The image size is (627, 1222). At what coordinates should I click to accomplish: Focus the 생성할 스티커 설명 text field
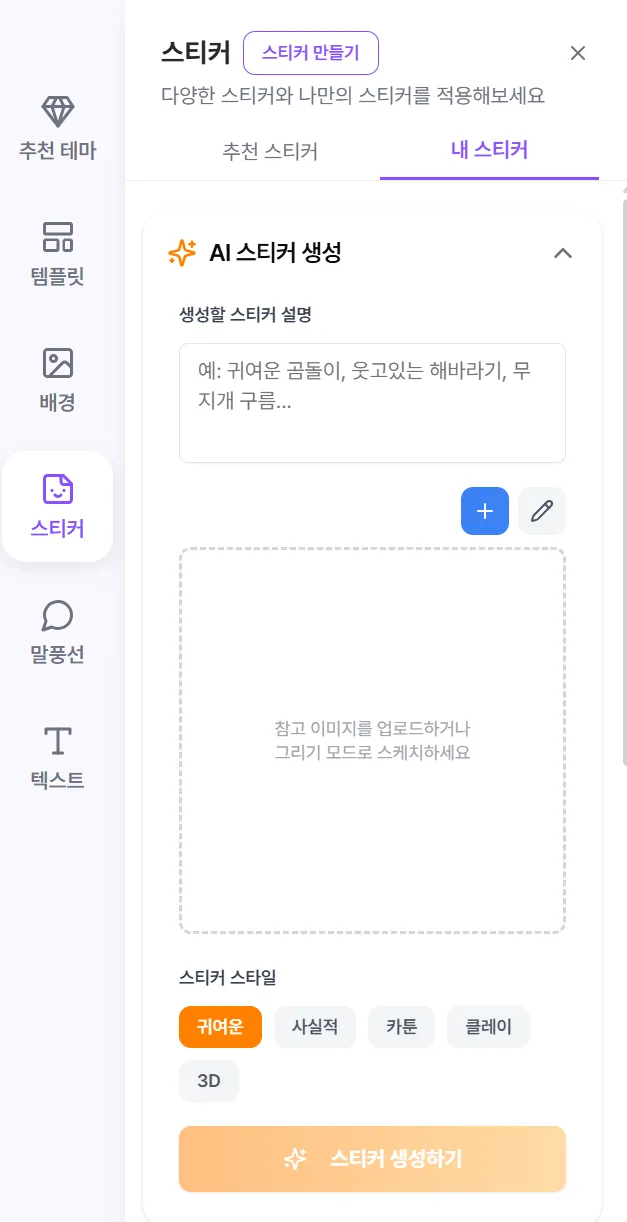click(x=372, y=403)
